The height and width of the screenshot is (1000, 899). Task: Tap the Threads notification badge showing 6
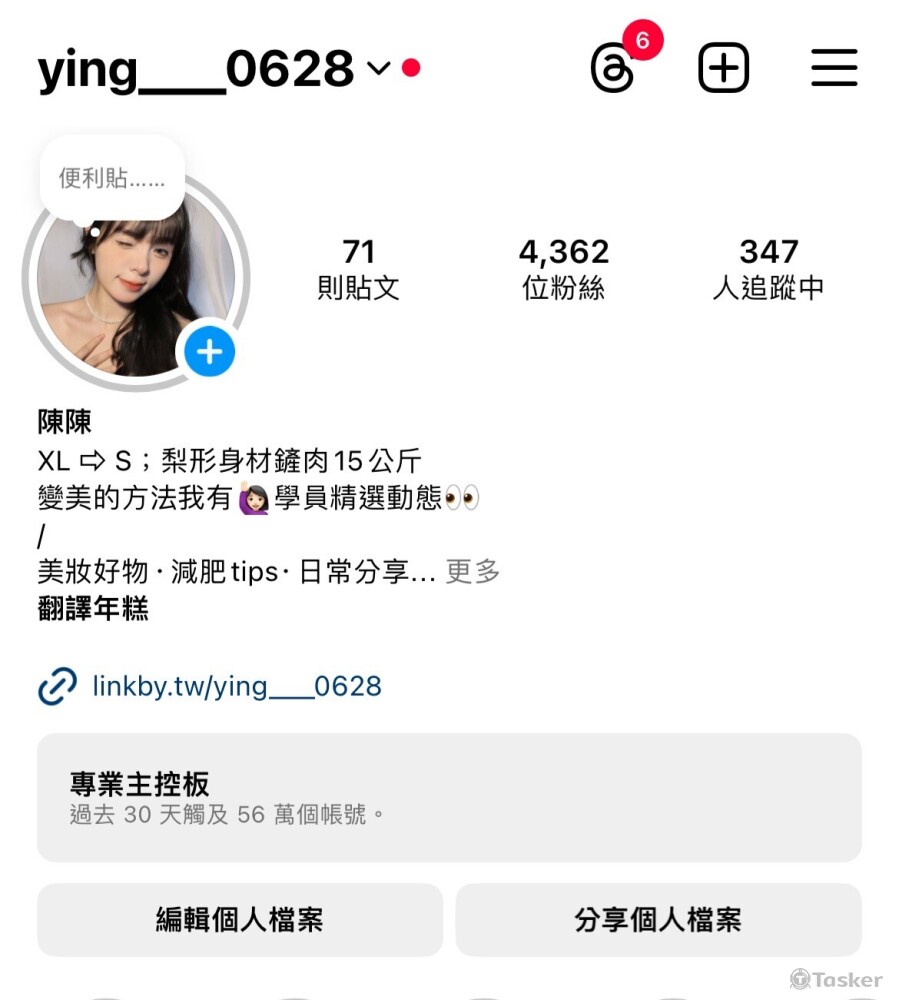click(x=642, y=40)
